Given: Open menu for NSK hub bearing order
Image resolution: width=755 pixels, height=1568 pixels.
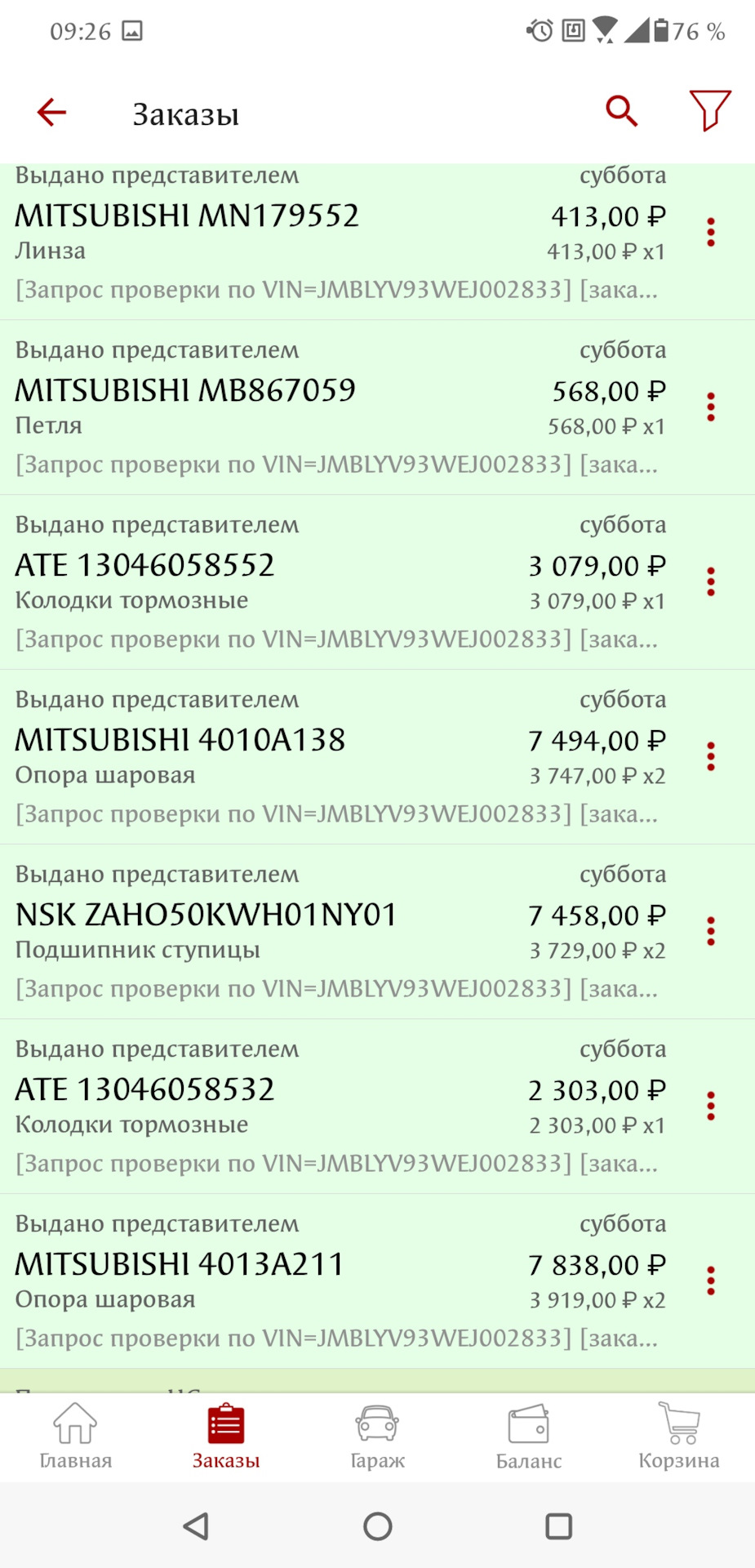Looking at the screenshot, I should (x=711, y=930).
